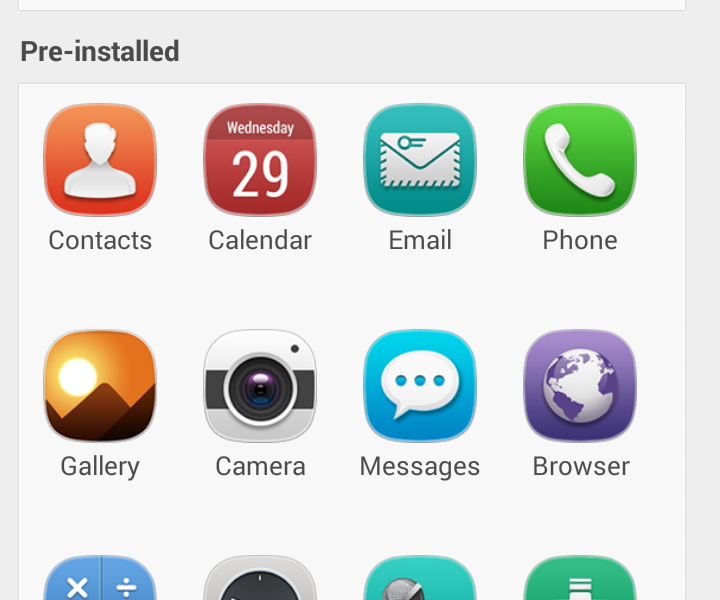Tap the Calendar icon showing Wednesday 29
This screenshot has width=720, height=600.
[x=260, y=160]
